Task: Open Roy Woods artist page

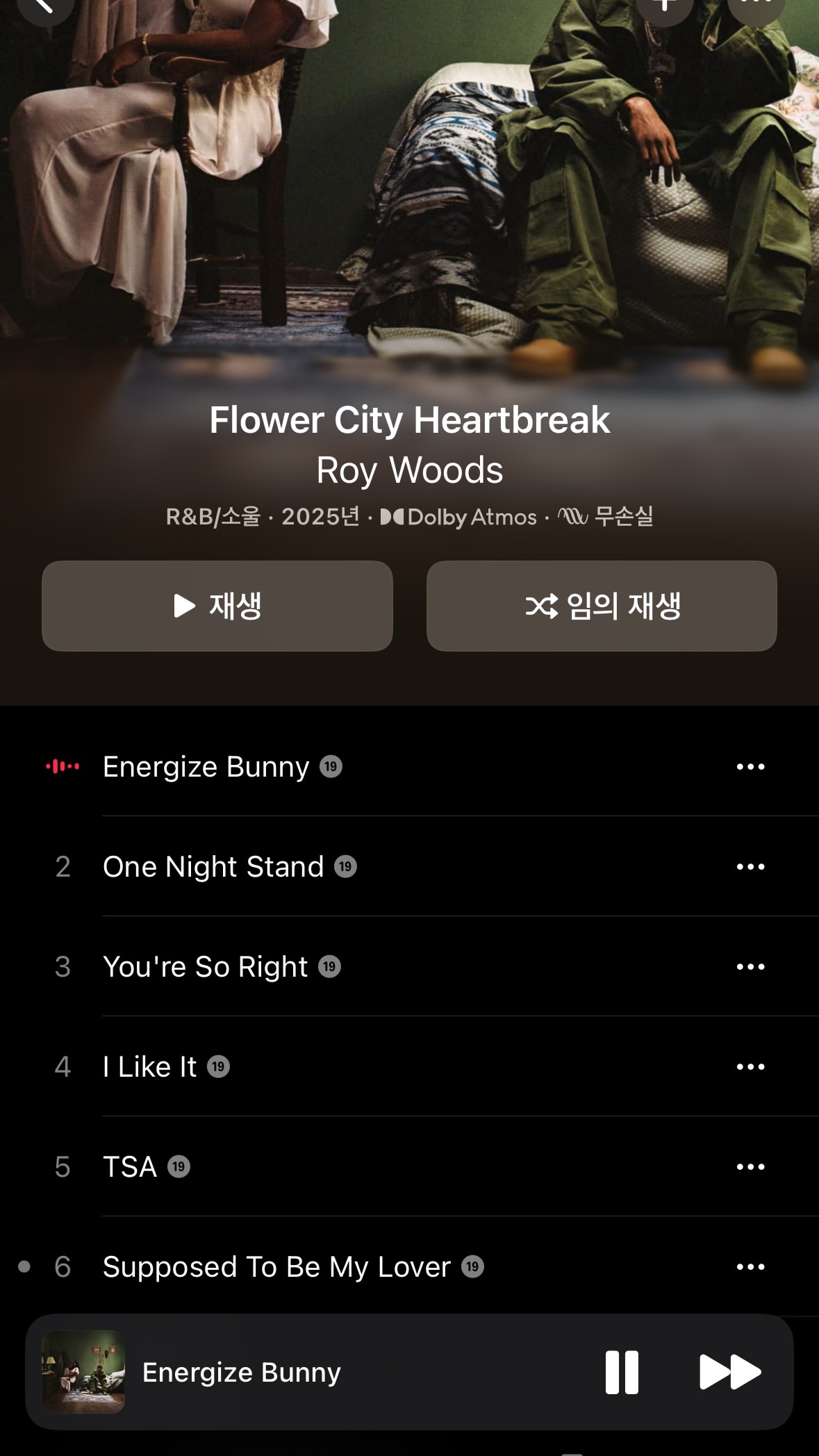Action: pos(409,470)
